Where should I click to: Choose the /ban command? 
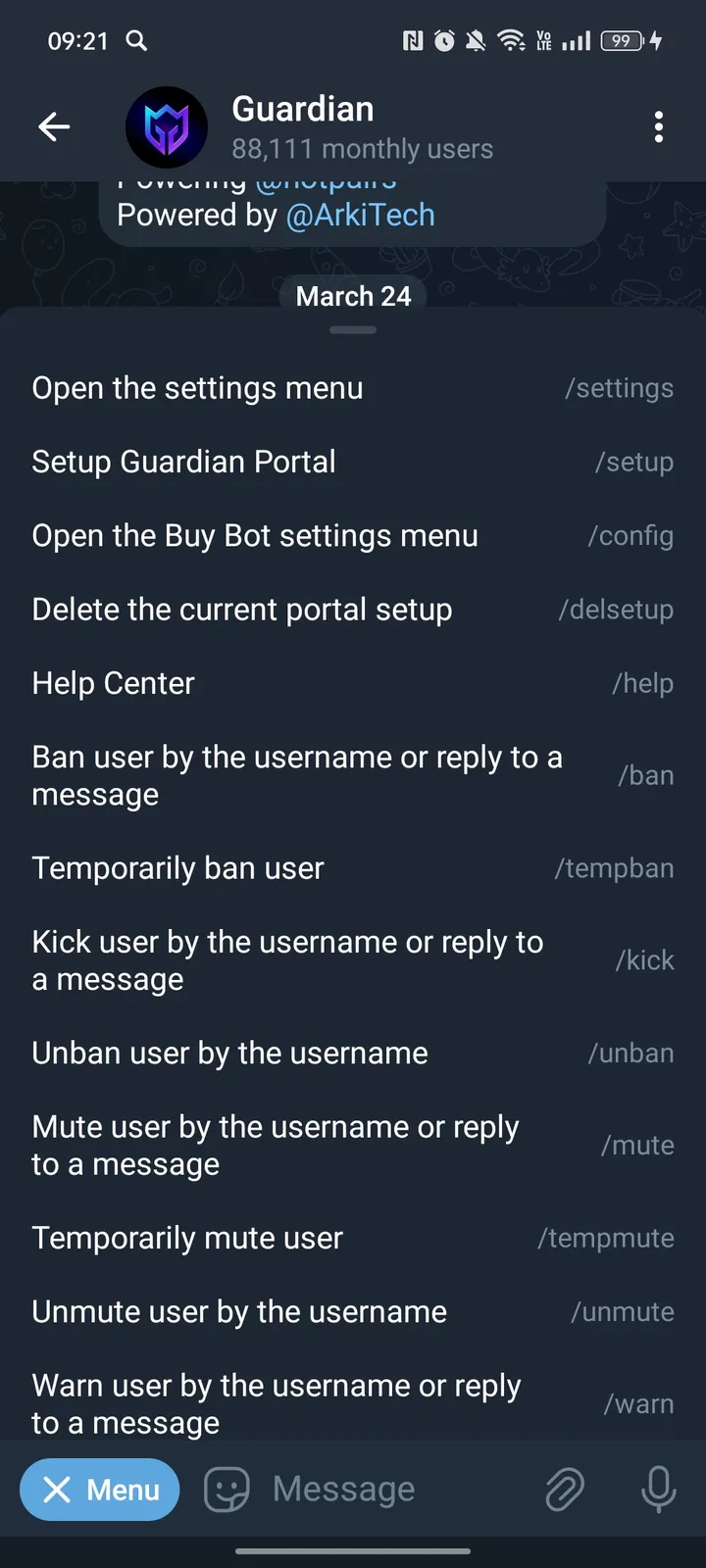(x=352, y=775)
